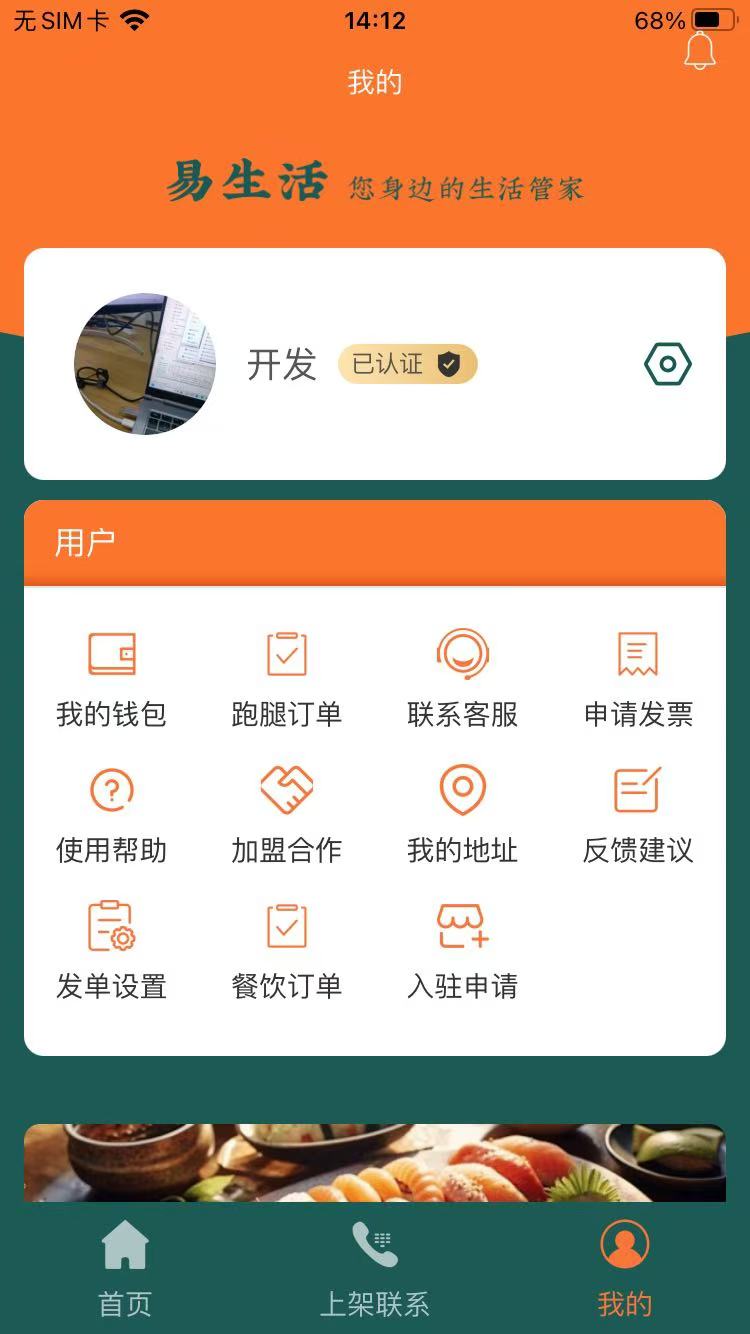The height and width of the screenshot is (1334, 750).
Task: Open the profile avatar picture
Action: [145, 364]
